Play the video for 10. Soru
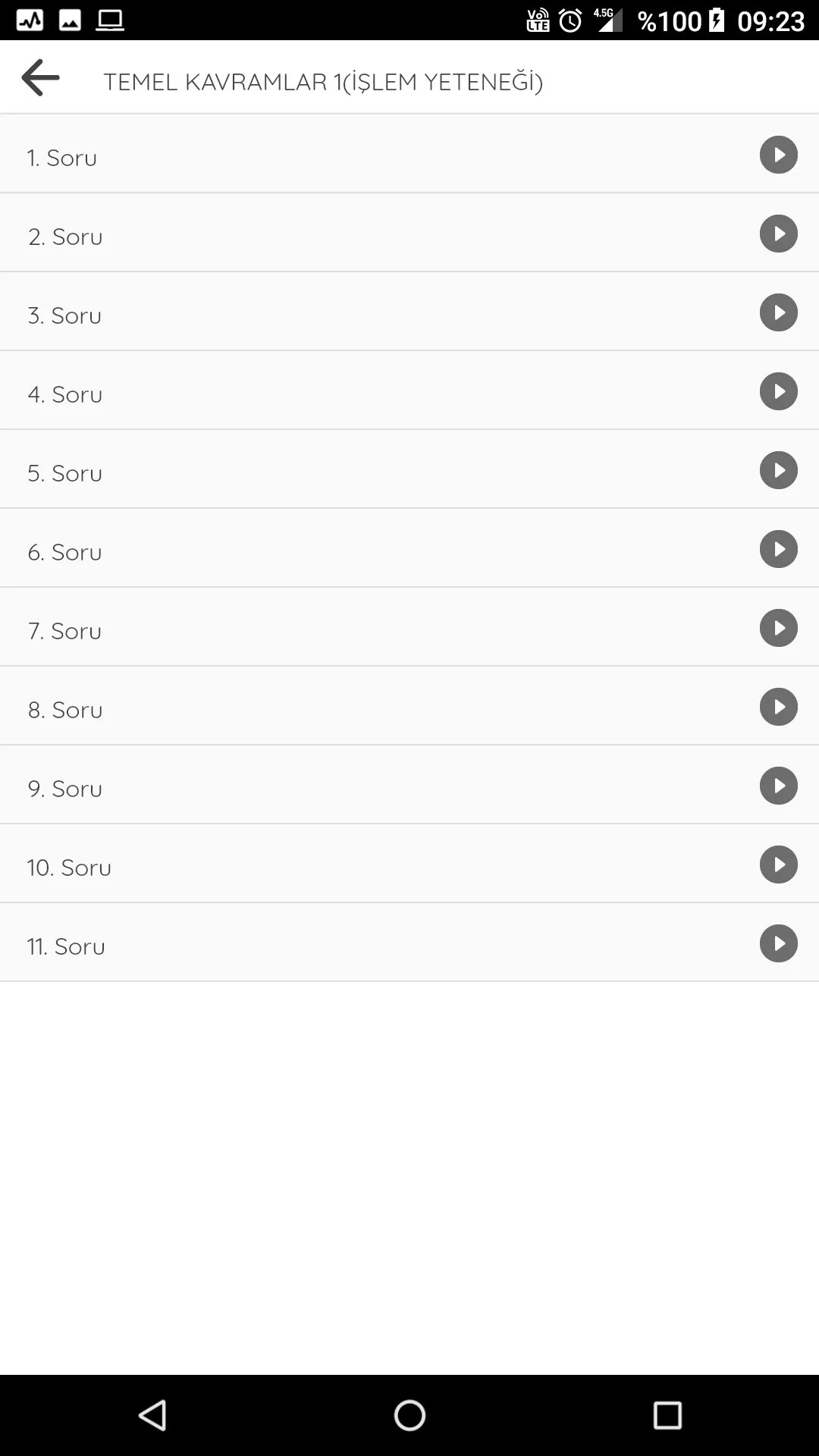The height and width of the screenshot is (1456, 819). (x=778, y=864)
